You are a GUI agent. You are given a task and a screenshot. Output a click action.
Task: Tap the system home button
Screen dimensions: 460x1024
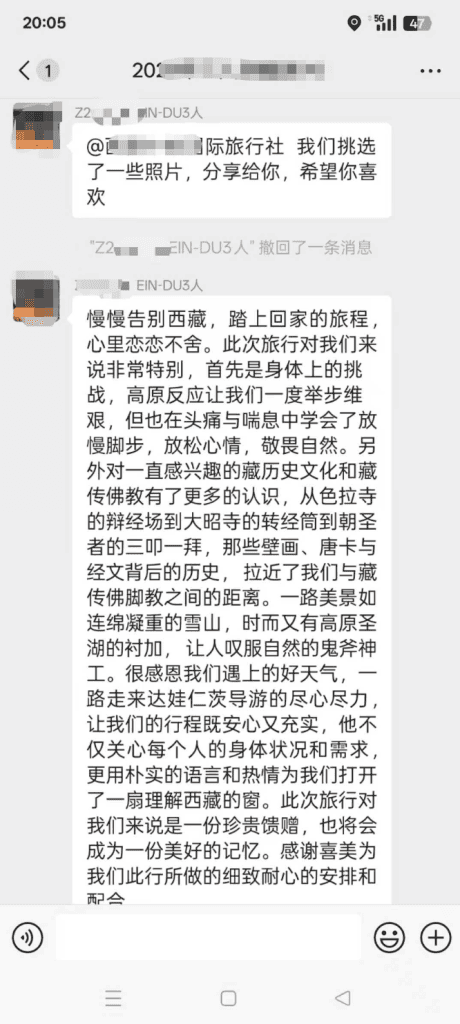[229, 998]
